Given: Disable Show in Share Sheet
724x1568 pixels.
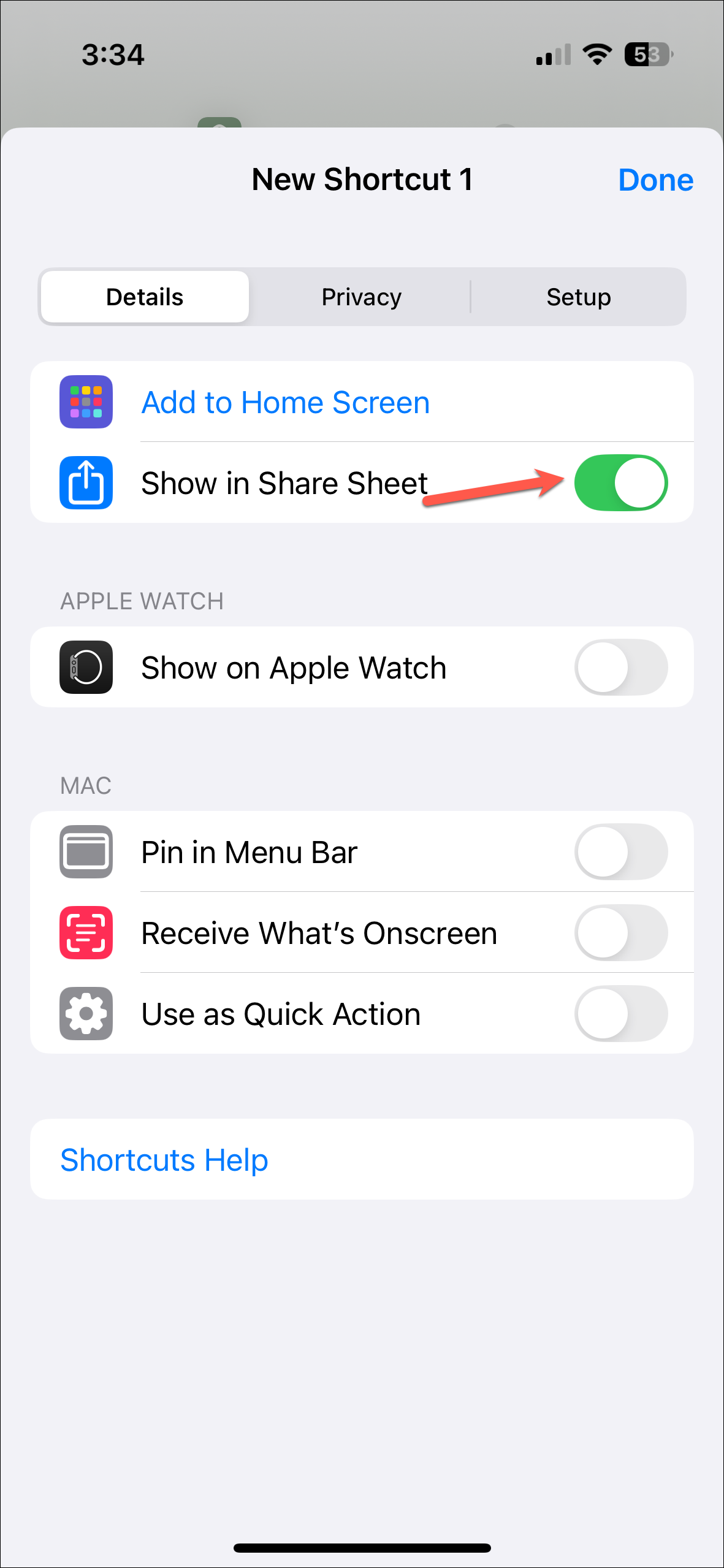Looking at the screenshot, I should pos(621,482).
